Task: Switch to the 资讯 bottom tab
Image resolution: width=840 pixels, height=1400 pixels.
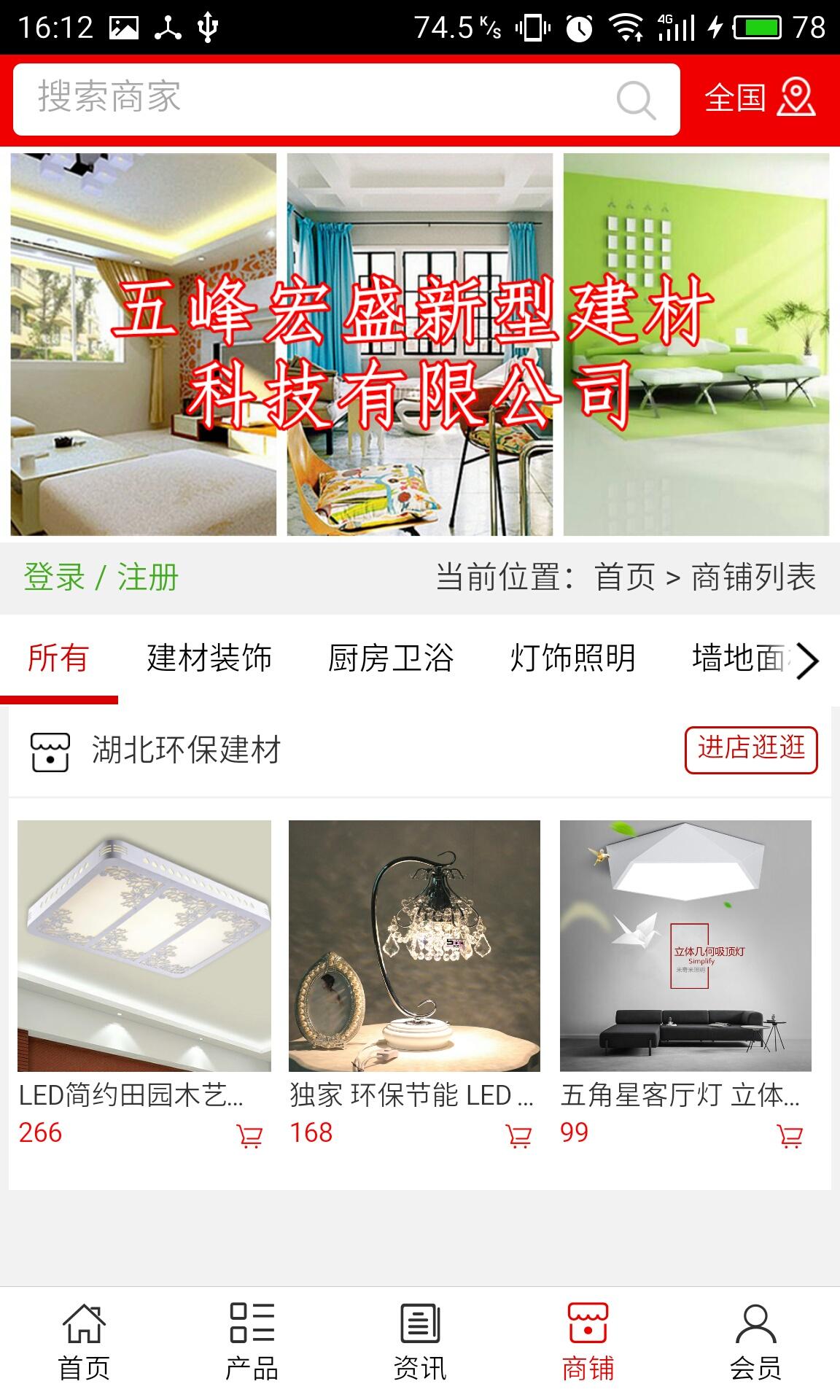Action: 420,1342
